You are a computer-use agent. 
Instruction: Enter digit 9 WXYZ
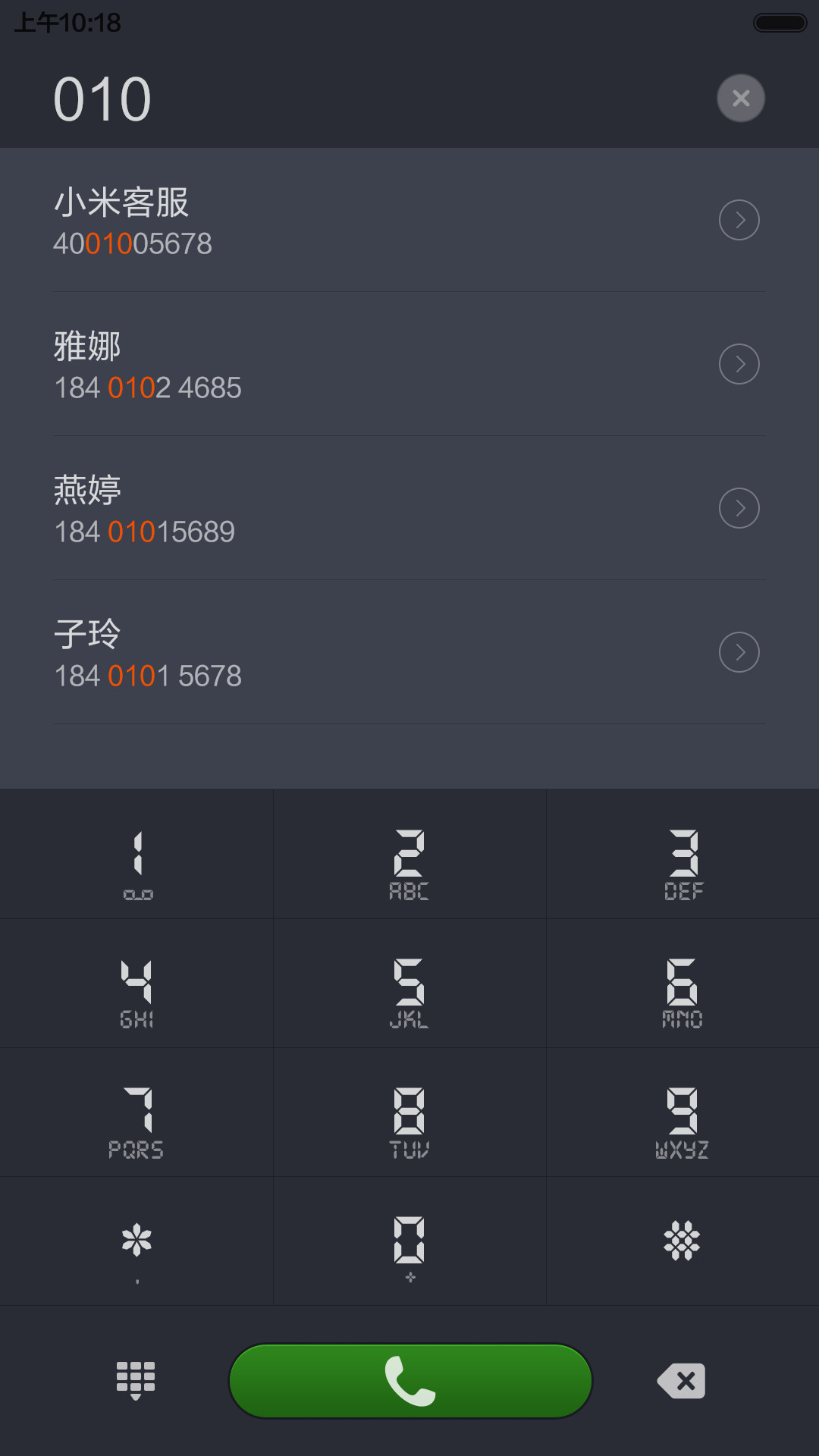coord(682,1112)
